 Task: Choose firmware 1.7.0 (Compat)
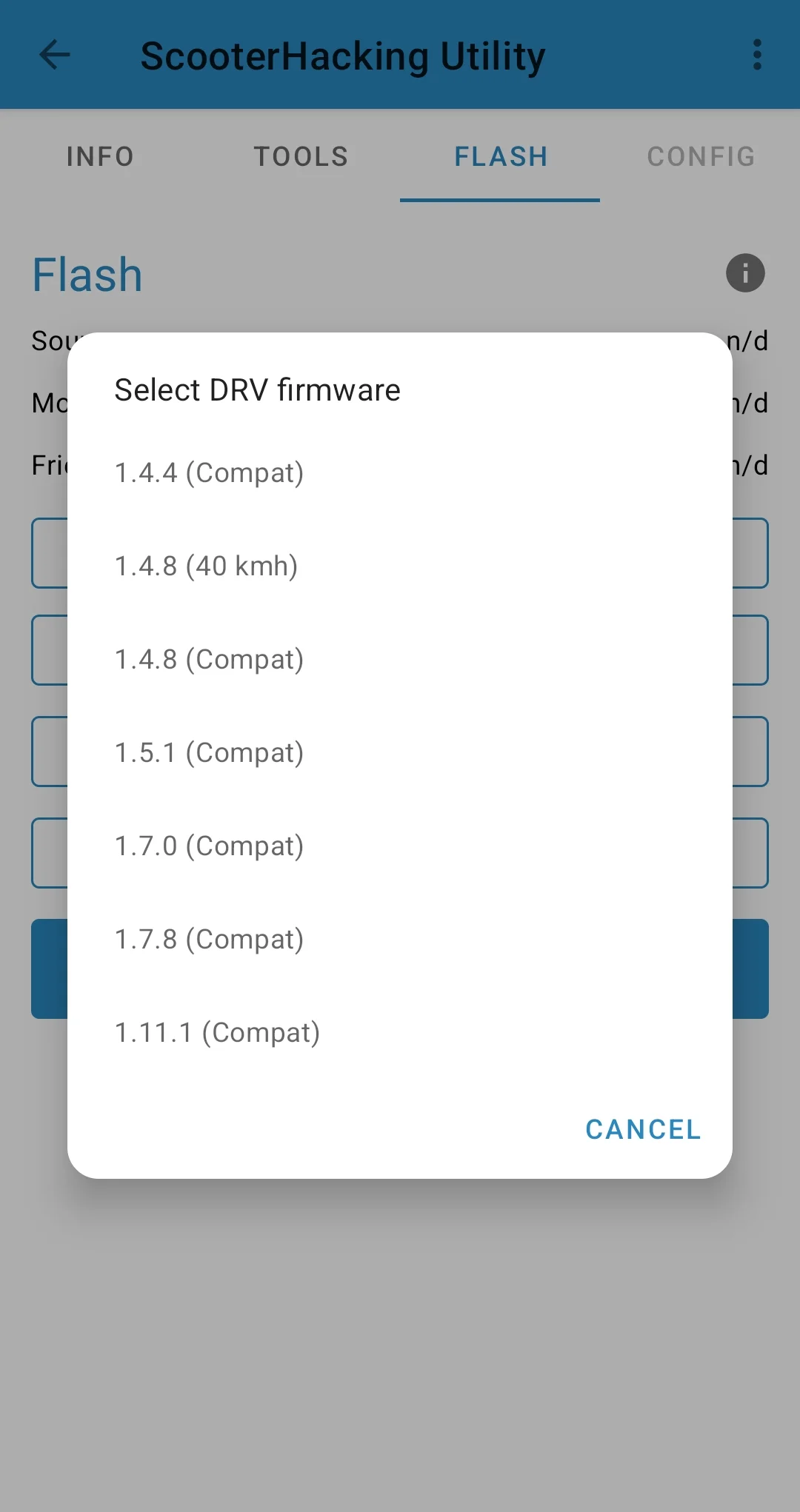point(210,846)
